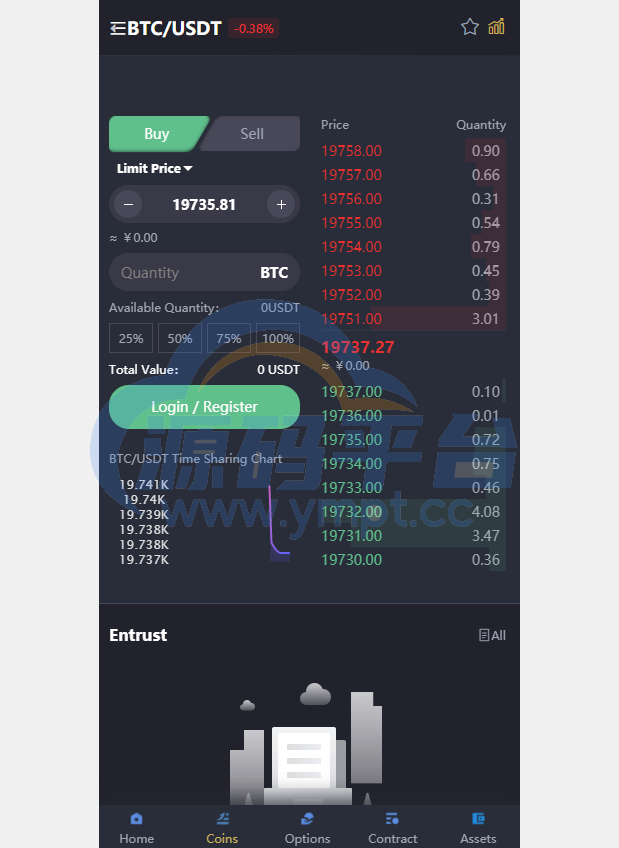Viewport: 619px width, 848px height.
Task: Choose the 75% quantity option
Action: pyautogui.click(x=229, y=339)
